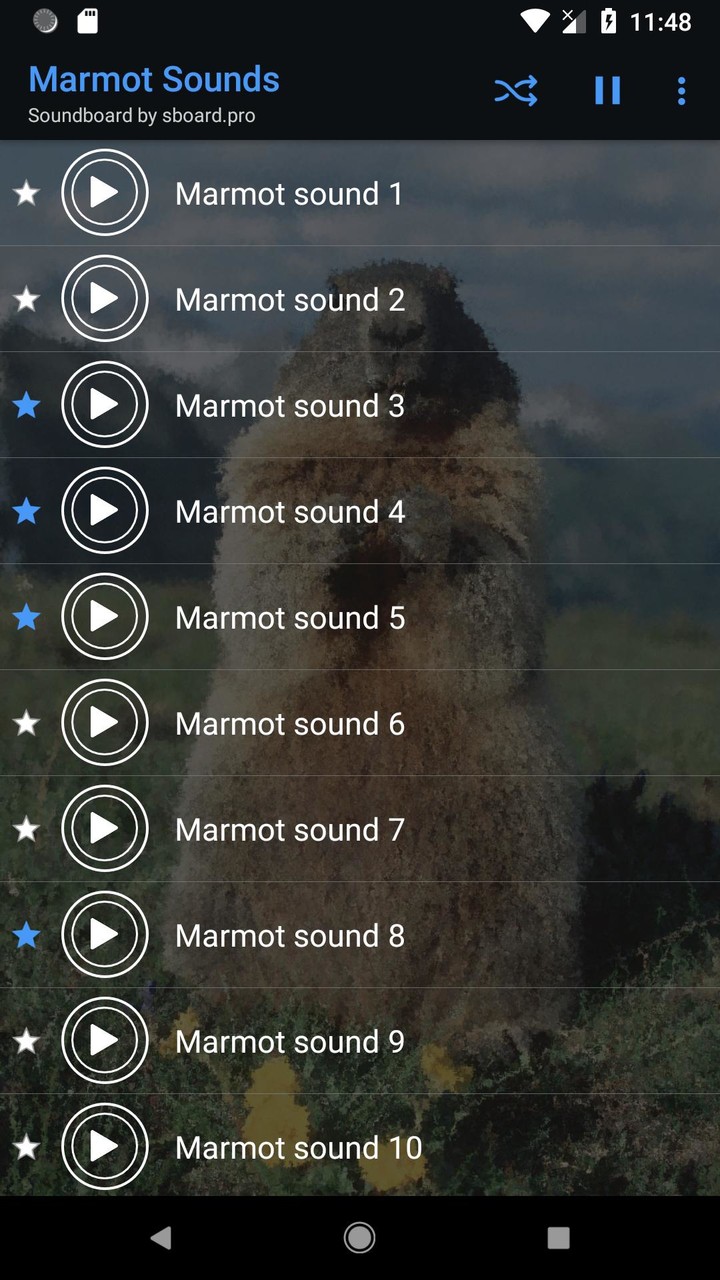Enable shuffle playback in the toolbar
The image size is (720, 1280).
[x=516, y=91]
